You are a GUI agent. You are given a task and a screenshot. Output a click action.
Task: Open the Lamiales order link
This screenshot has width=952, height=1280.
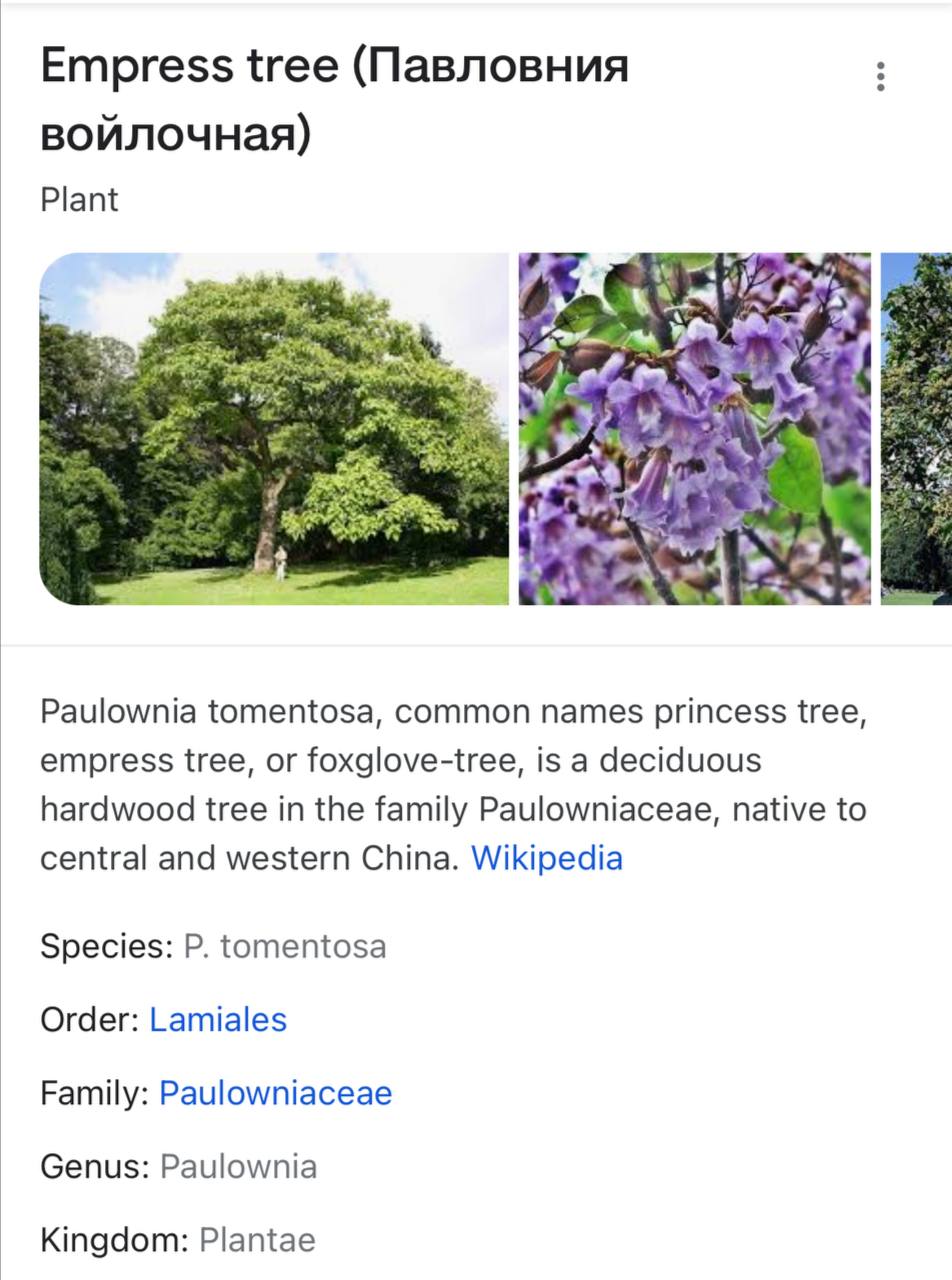tap(218, 1020)
